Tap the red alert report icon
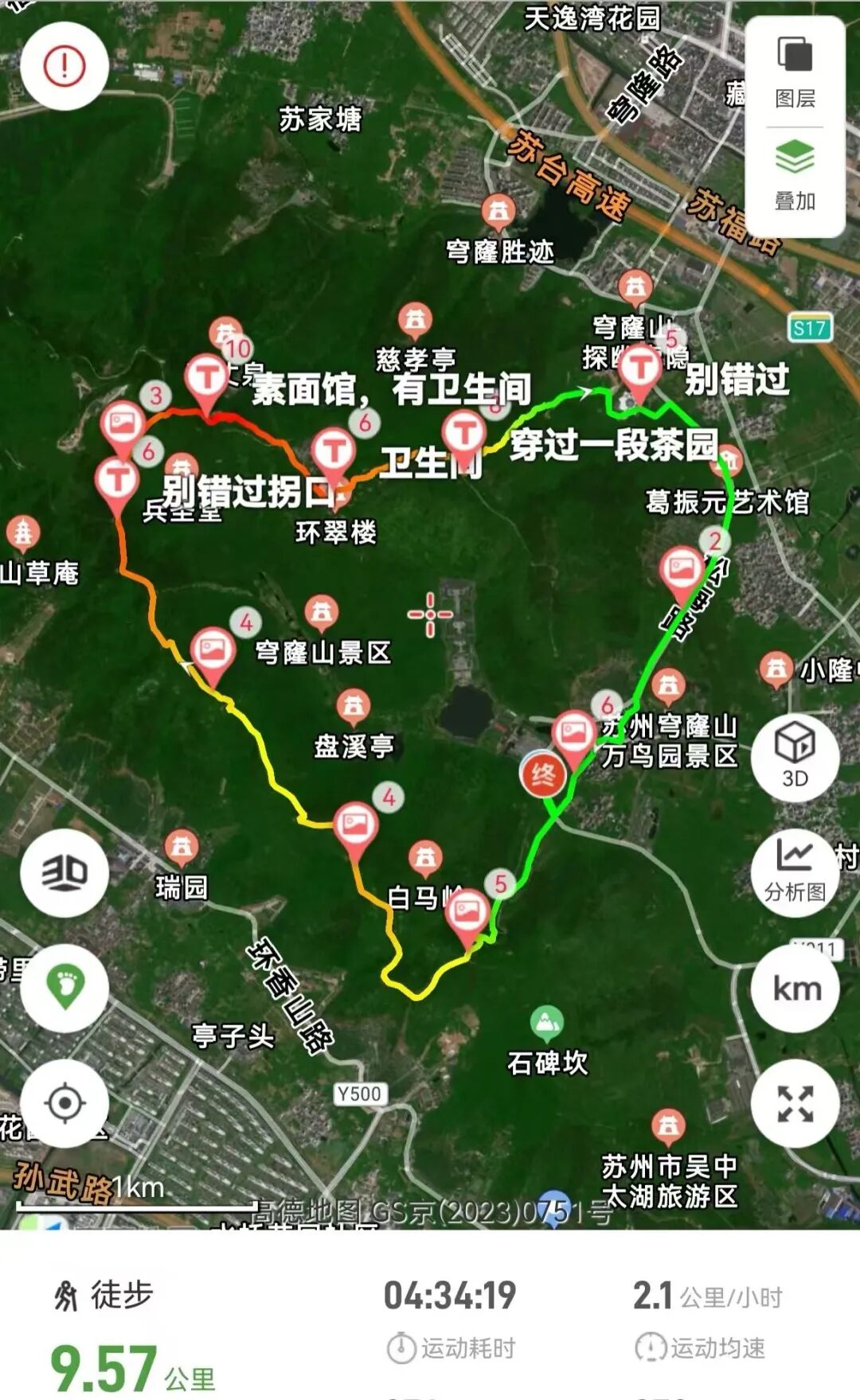Image resolution: width=860 pixels, height=1400 pixels. [64, 66]
